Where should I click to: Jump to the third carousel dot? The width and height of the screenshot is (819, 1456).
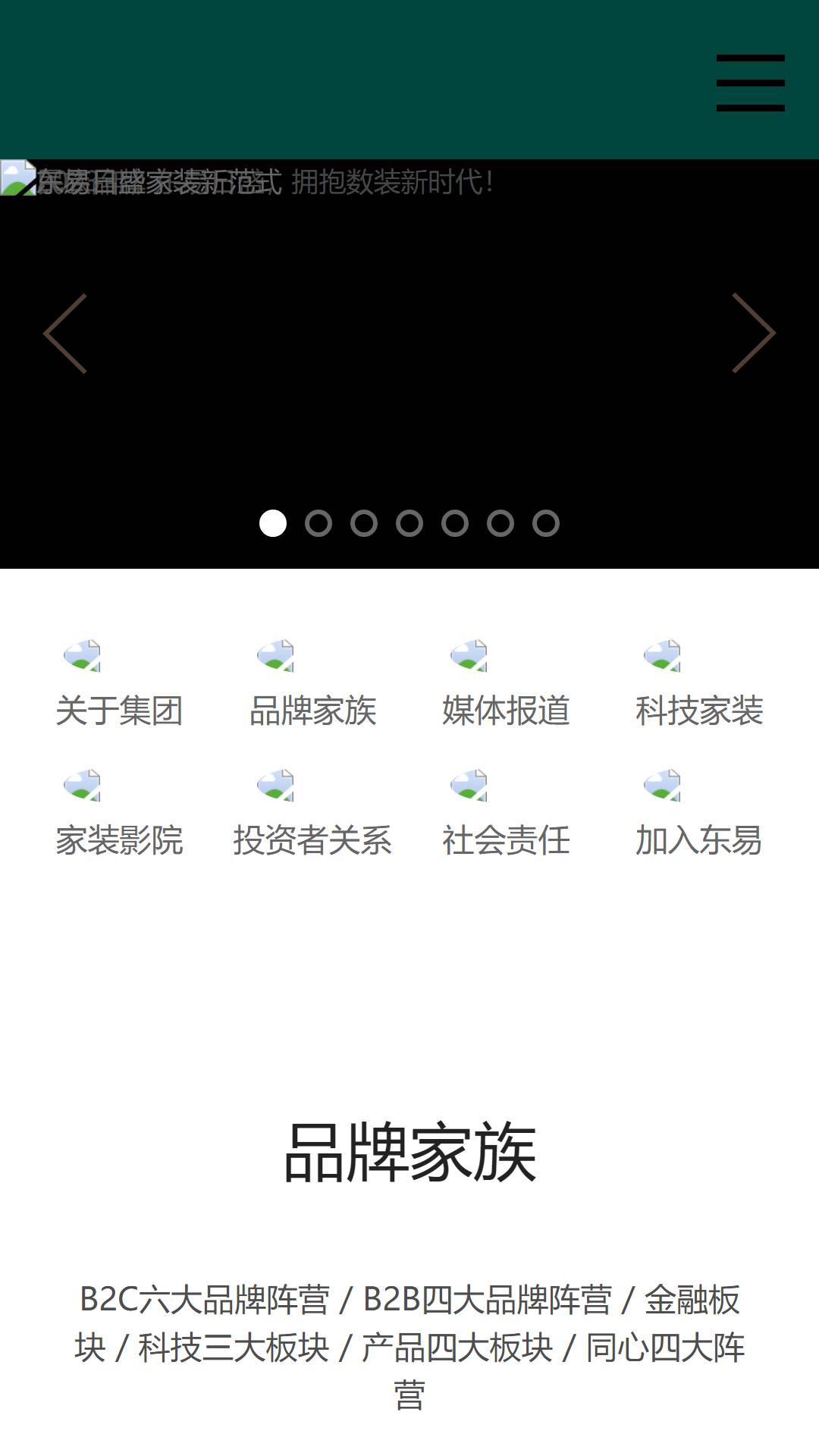364,523
